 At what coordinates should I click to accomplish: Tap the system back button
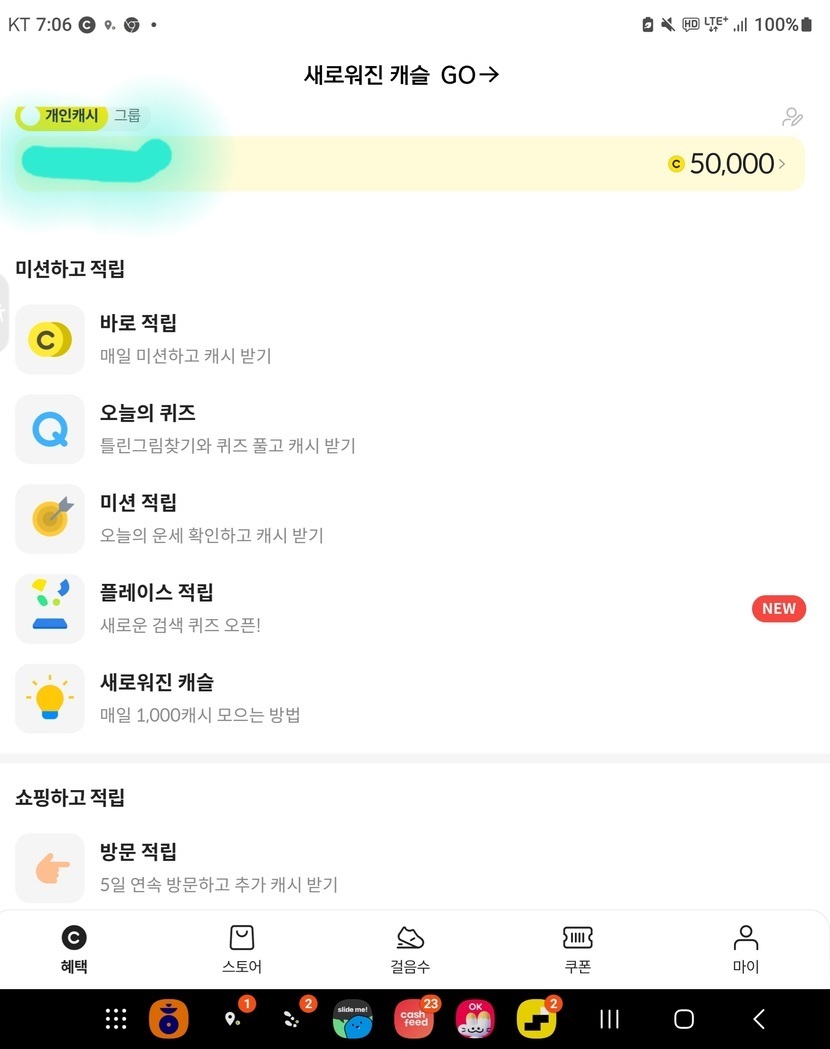[x=759, y=1019]
